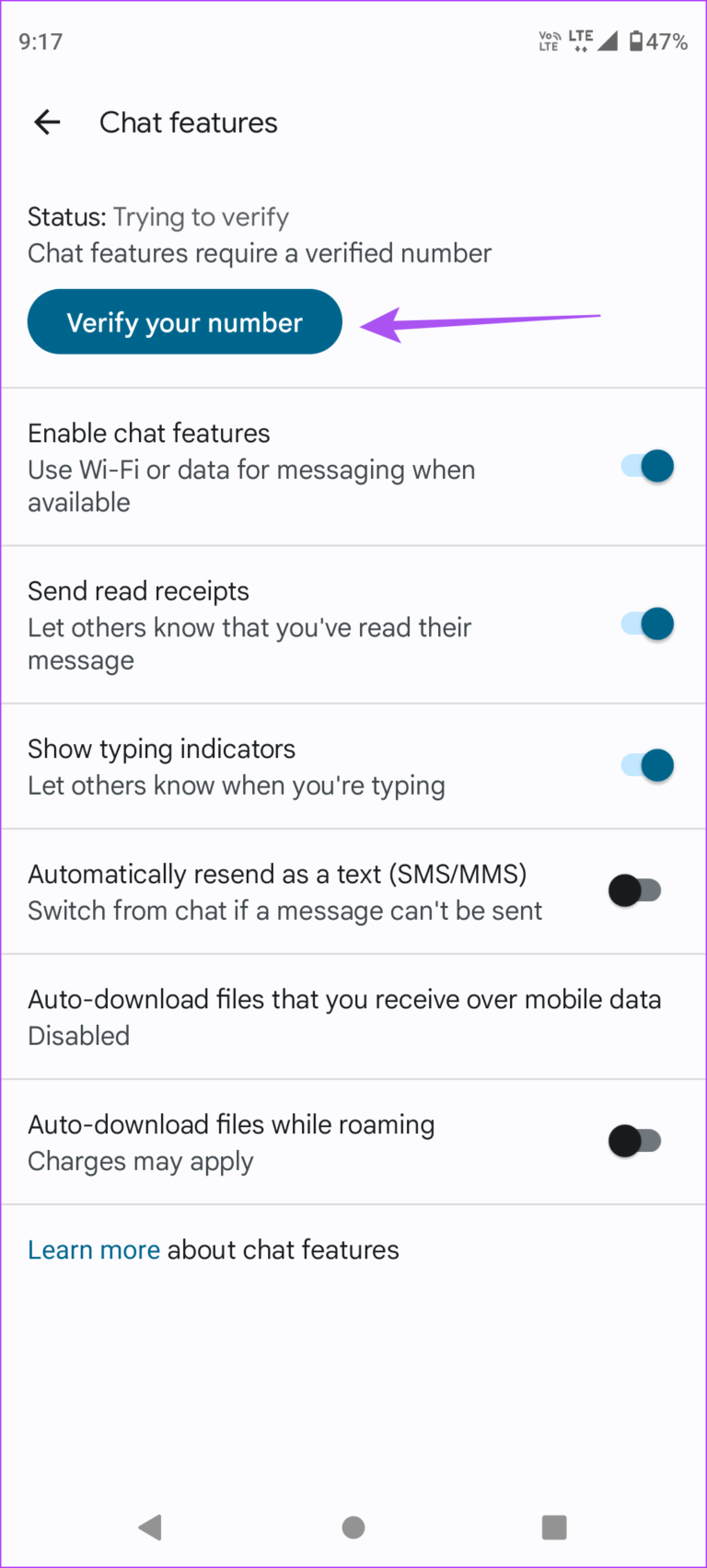Tap the battery indicator in status bar
Viewport: 707px width, 1568px height.
(638, 41)
